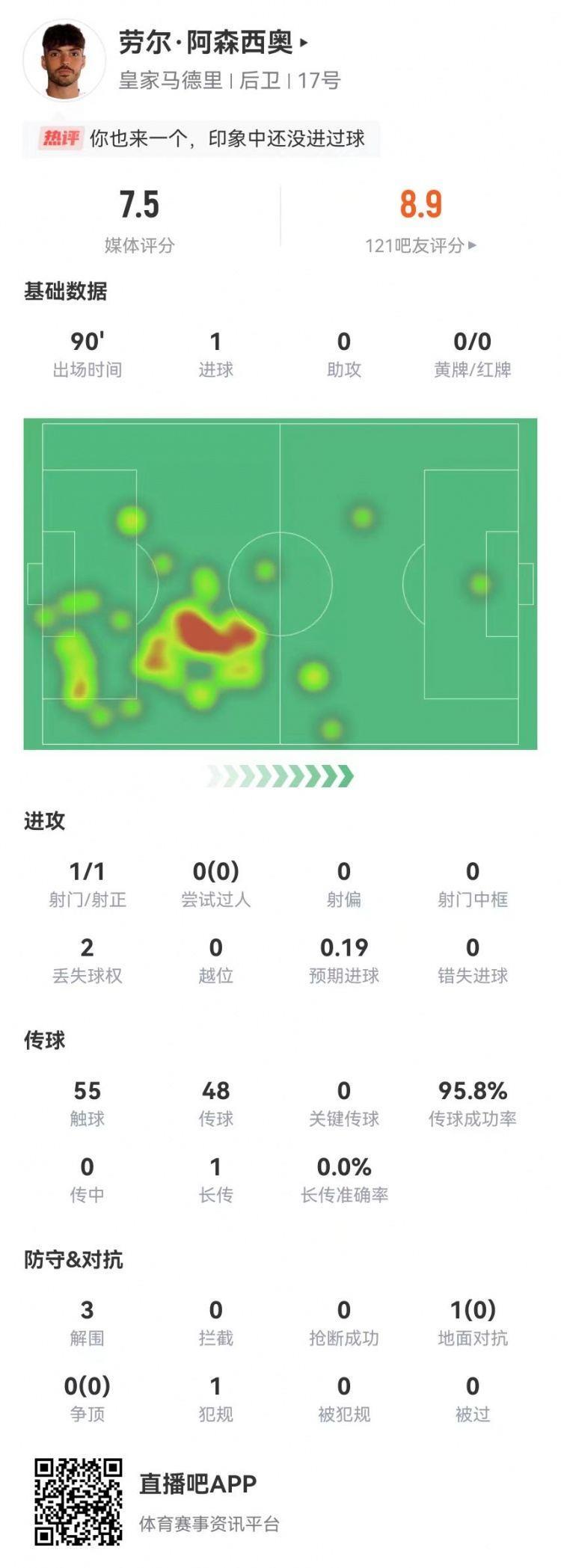Screen dimensions: 561x1568
Task: Click the green chevron arrows banner
Action: [280, 775]
